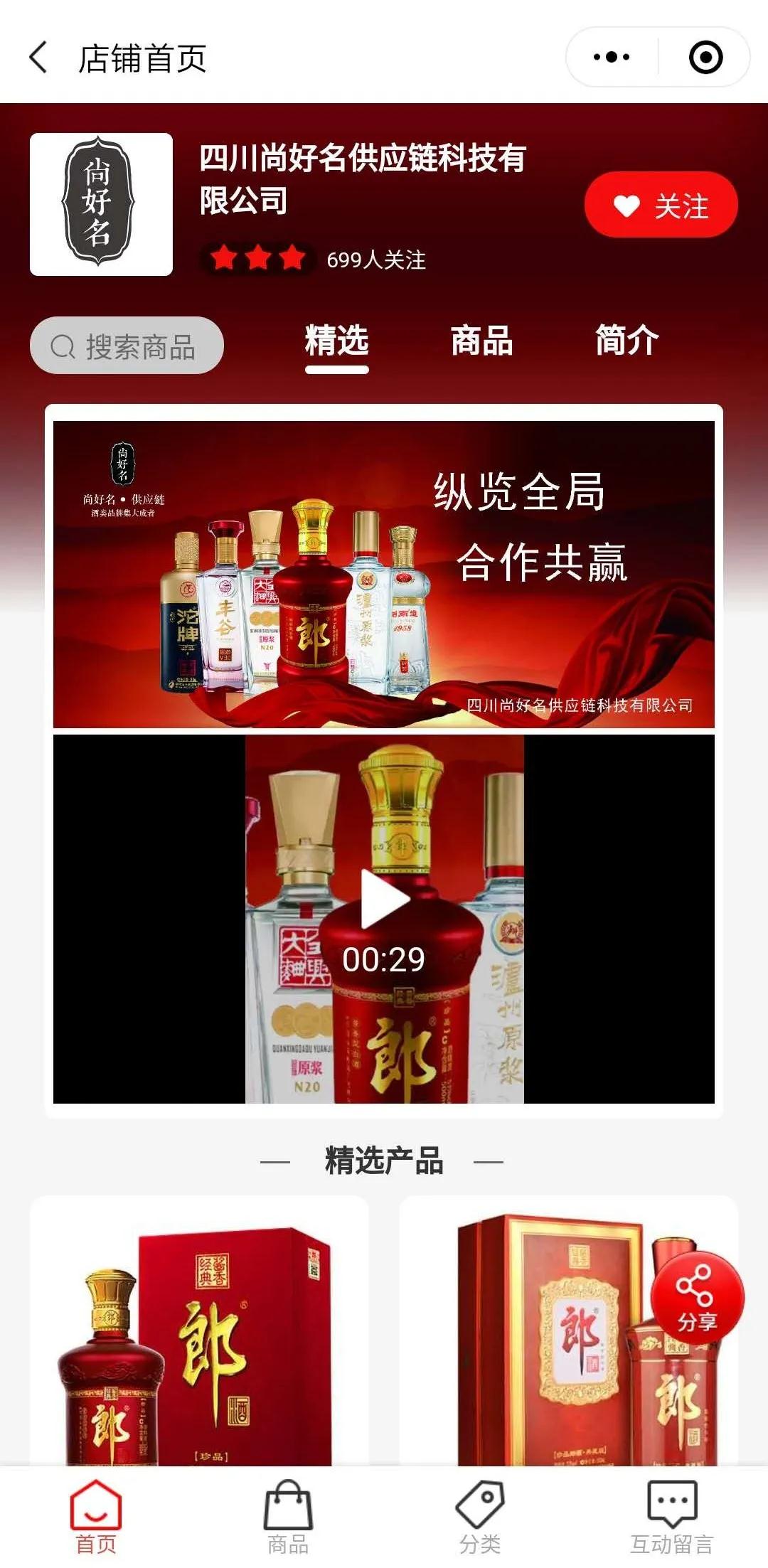Screen dimensions: 768x1568
Task: Open the 搜索商品 search box
Action: point(127,346)
